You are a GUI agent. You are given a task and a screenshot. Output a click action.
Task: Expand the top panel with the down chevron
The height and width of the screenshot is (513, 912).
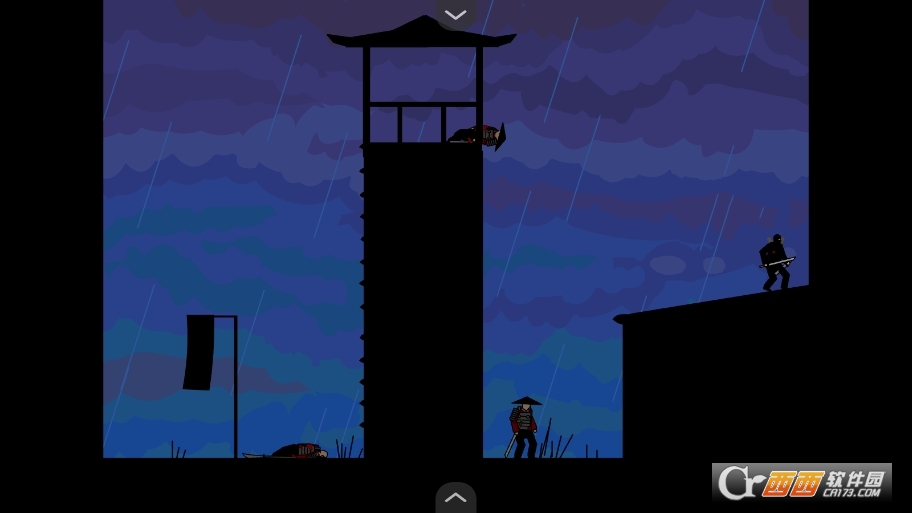click(x=456, y=14)
